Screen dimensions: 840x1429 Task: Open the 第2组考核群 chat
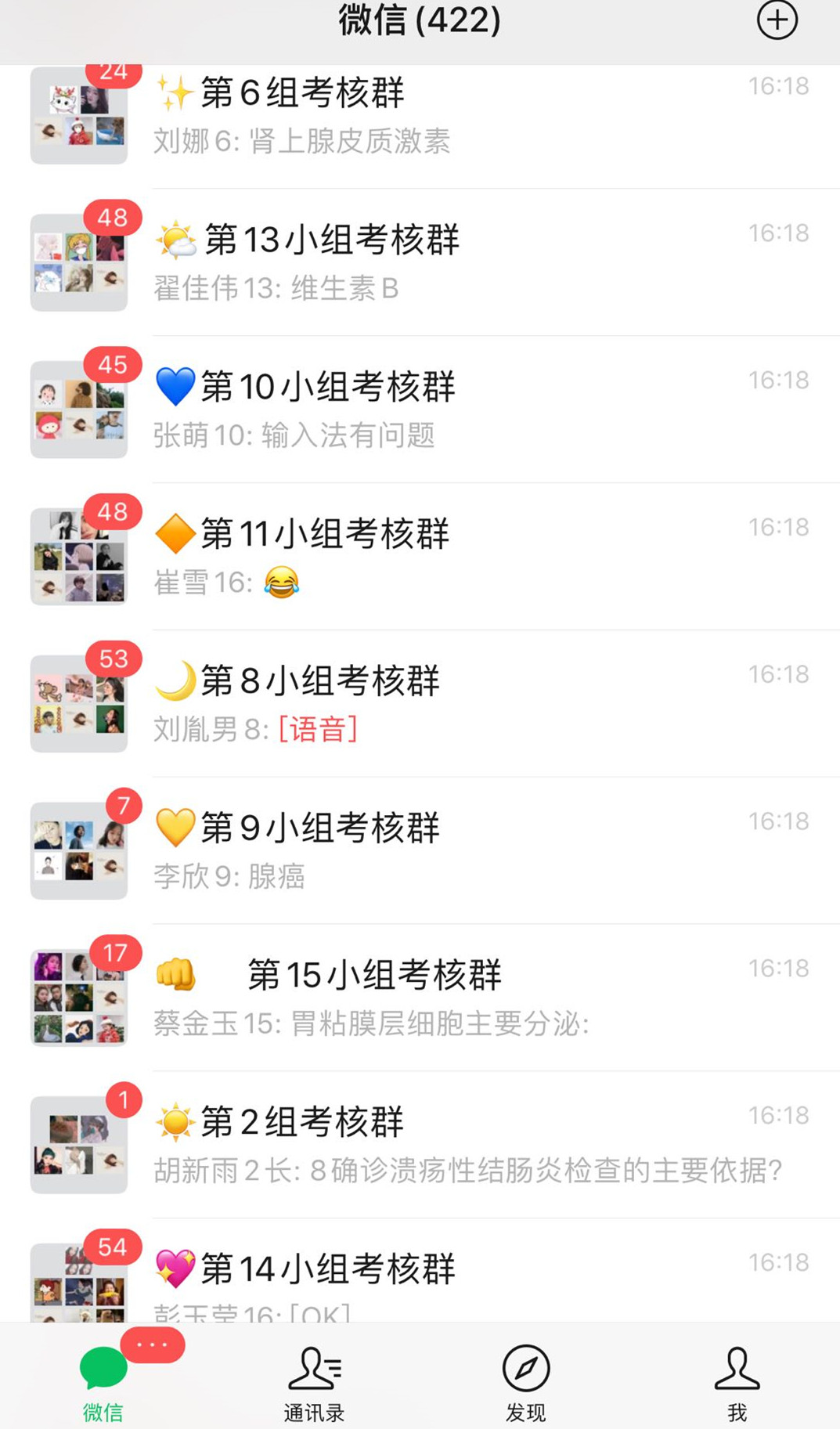[x=420, y=1146]
